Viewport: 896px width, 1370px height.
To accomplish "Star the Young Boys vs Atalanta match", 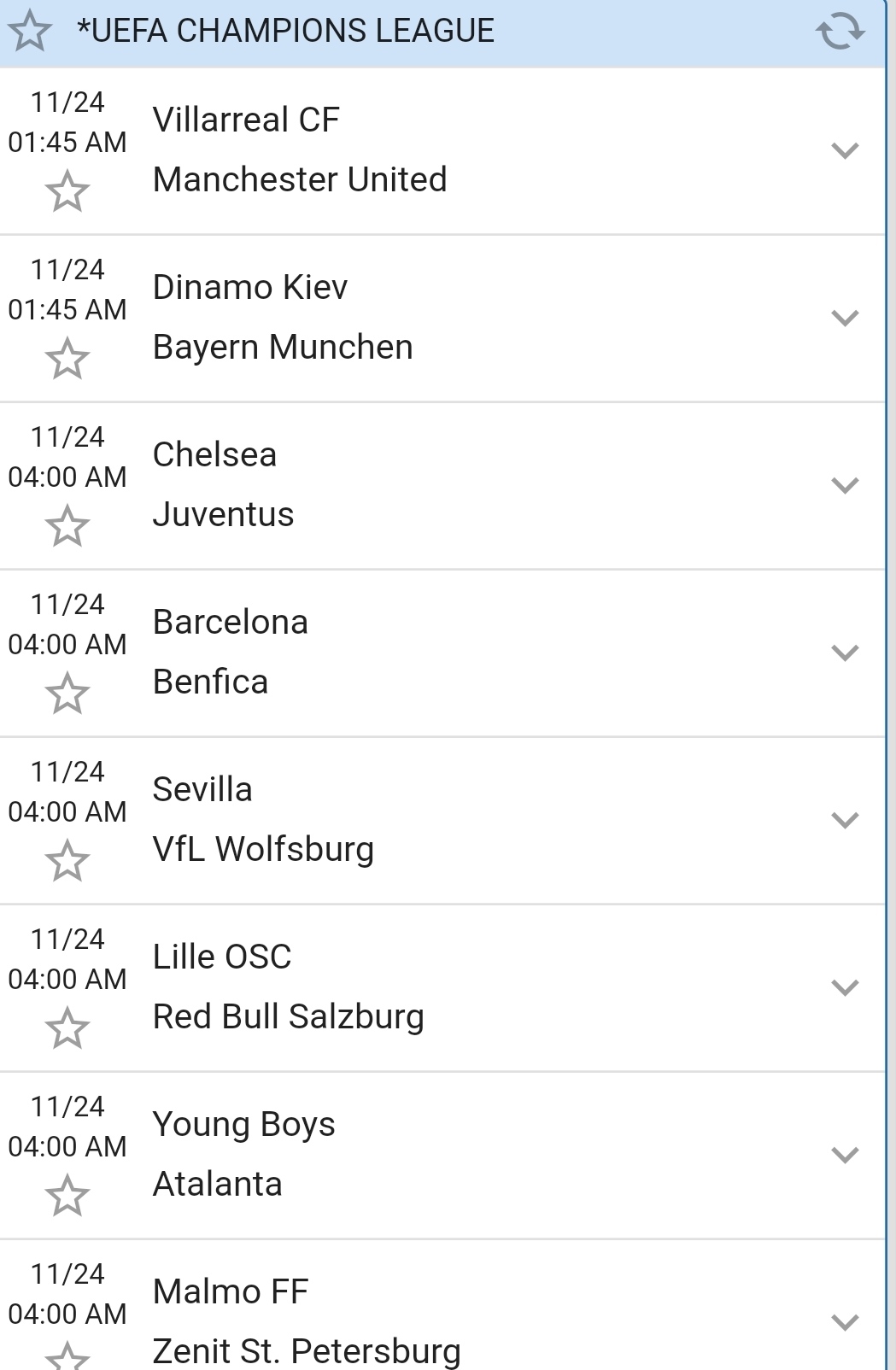I will pos(67,1195).
